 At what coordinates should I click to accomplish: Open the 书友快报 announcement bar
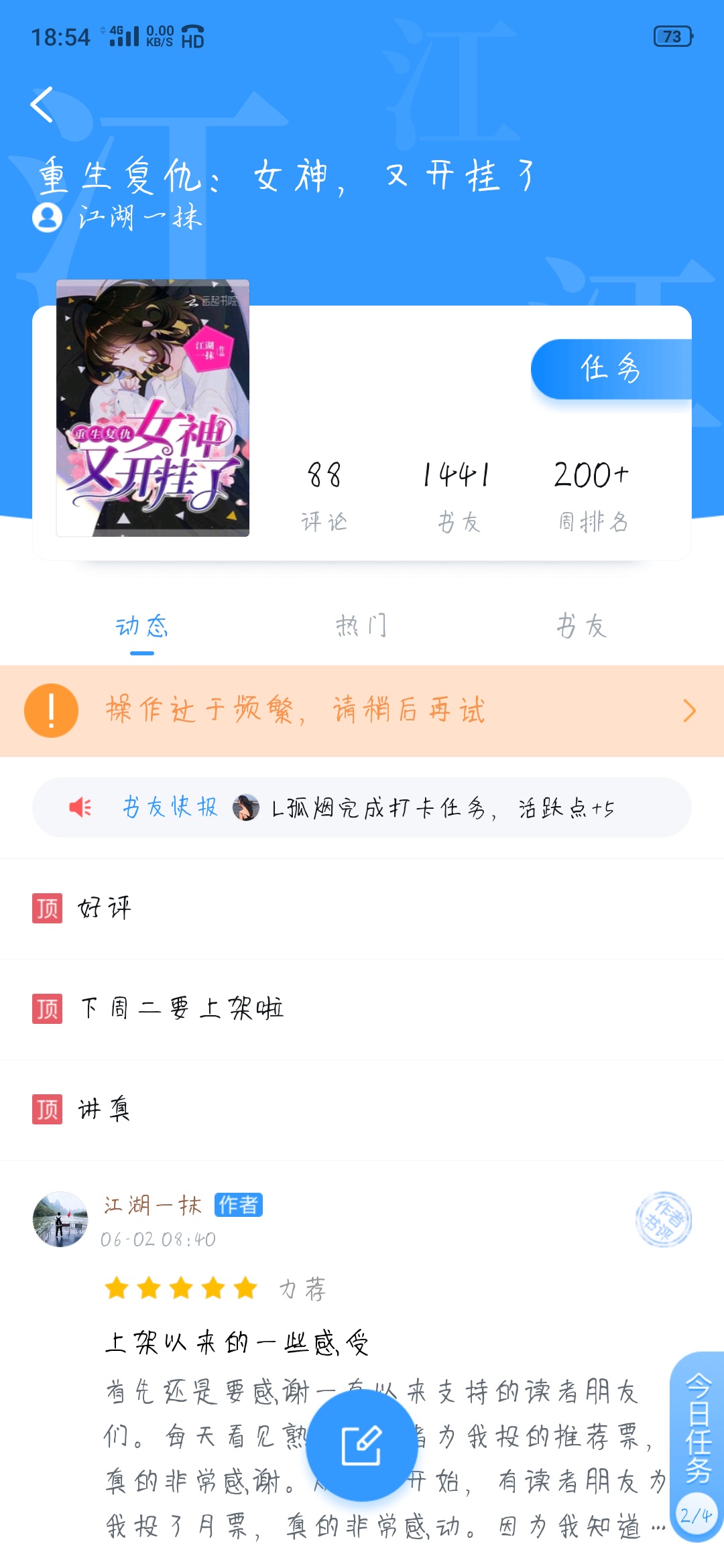pos(362,807)
